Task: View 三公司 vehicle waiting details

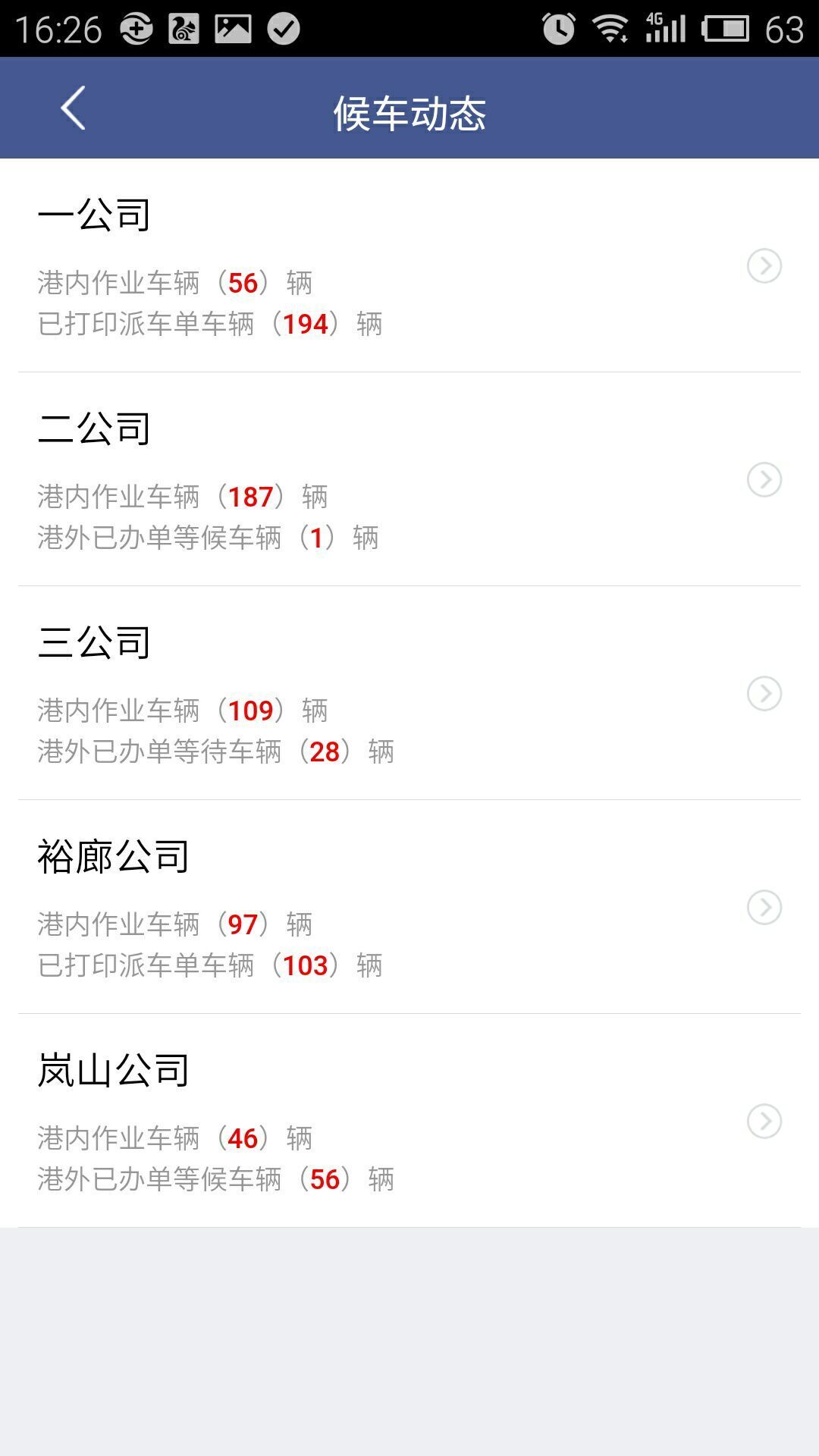Action: (409, 693)
